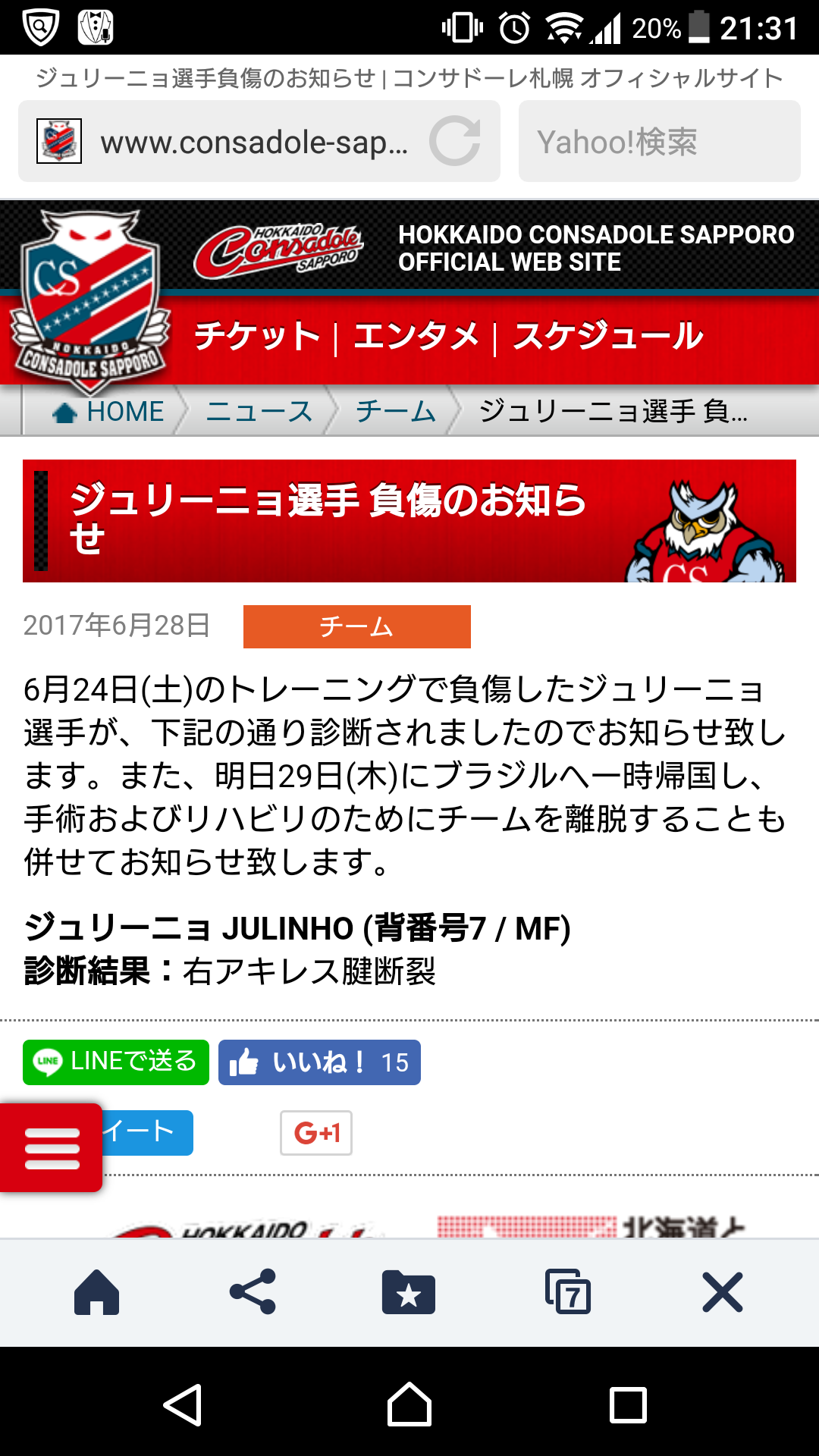Open the tab switcher showing 7
This screenshot has width=819, height=1456.
[568, 1292]
